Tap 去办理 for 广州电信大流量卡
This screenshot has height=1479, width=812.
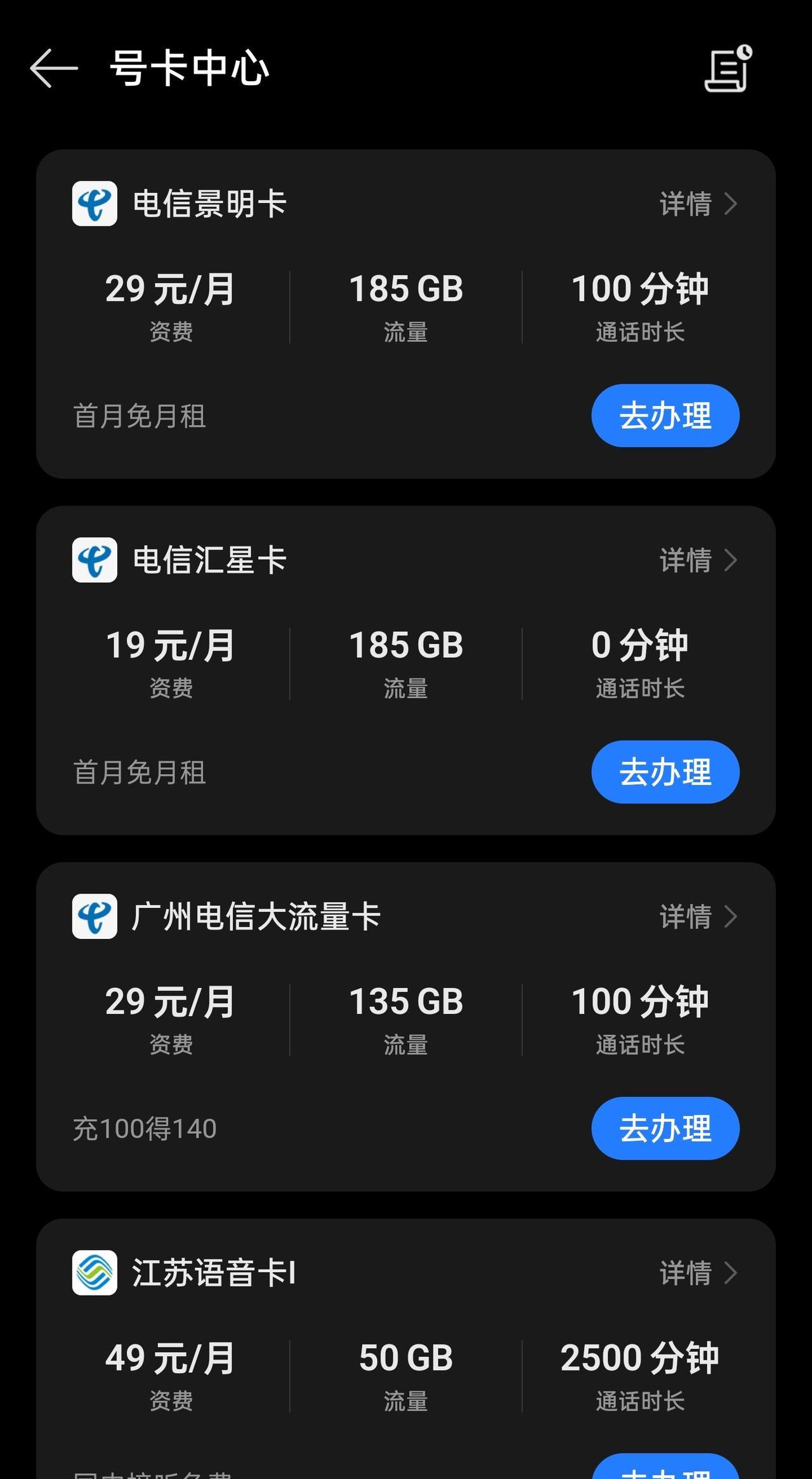(x=665, y=1129)
